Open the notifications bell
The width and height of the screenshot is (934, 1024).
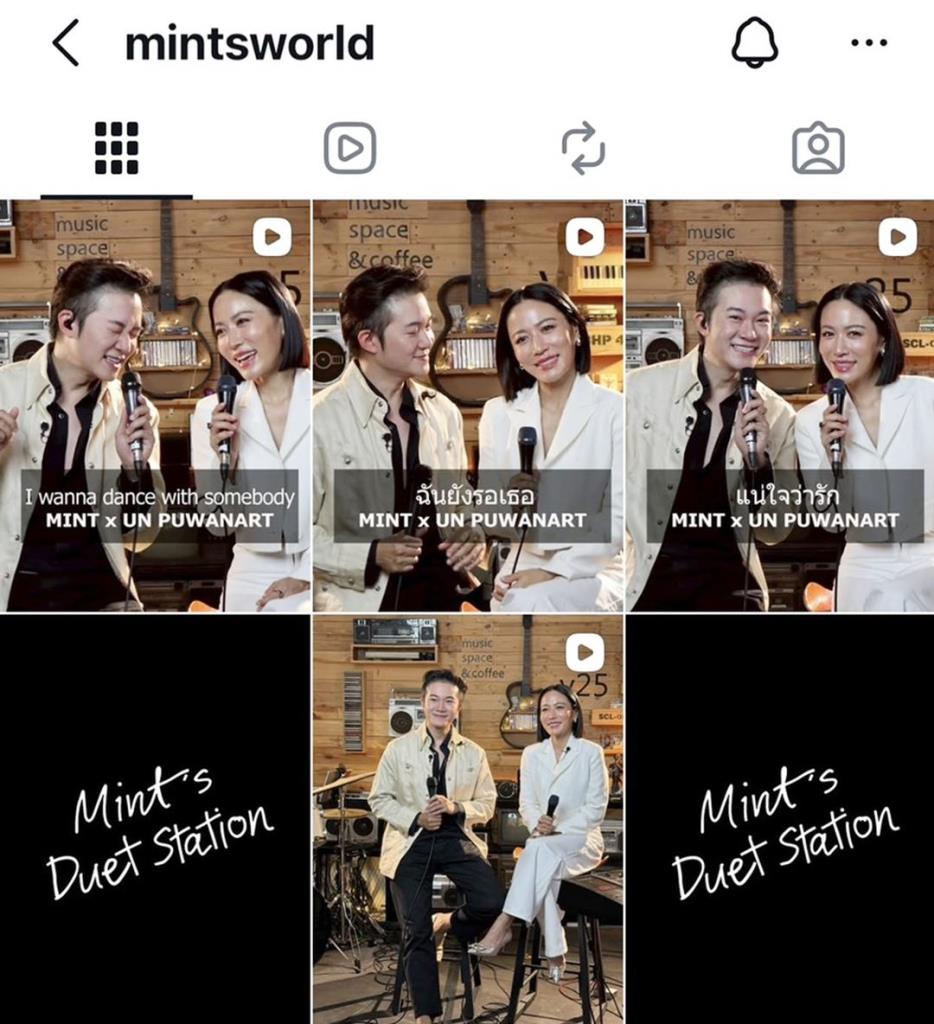(754, 42)
